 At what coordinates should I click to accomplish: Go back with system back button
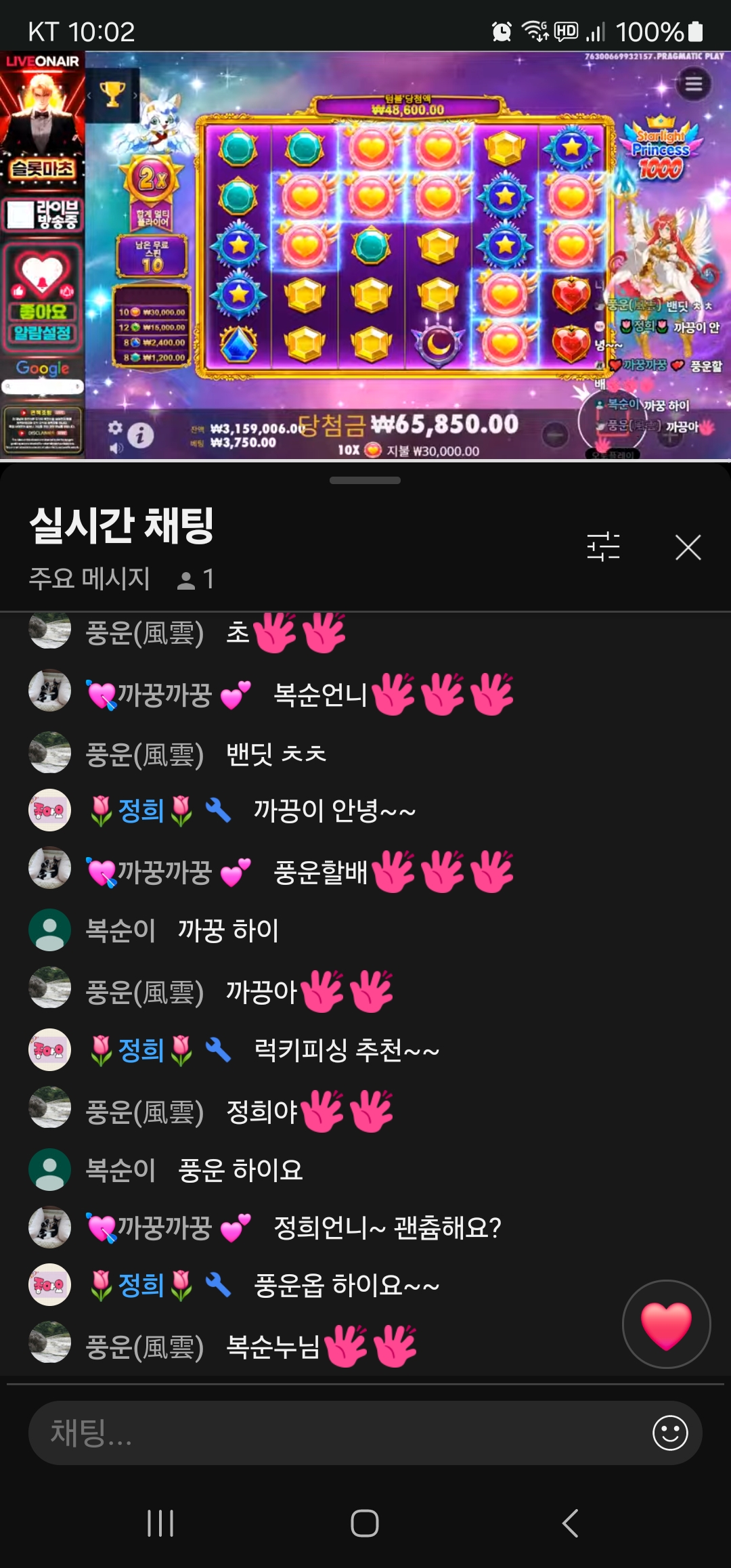(x=570, y=1523)
